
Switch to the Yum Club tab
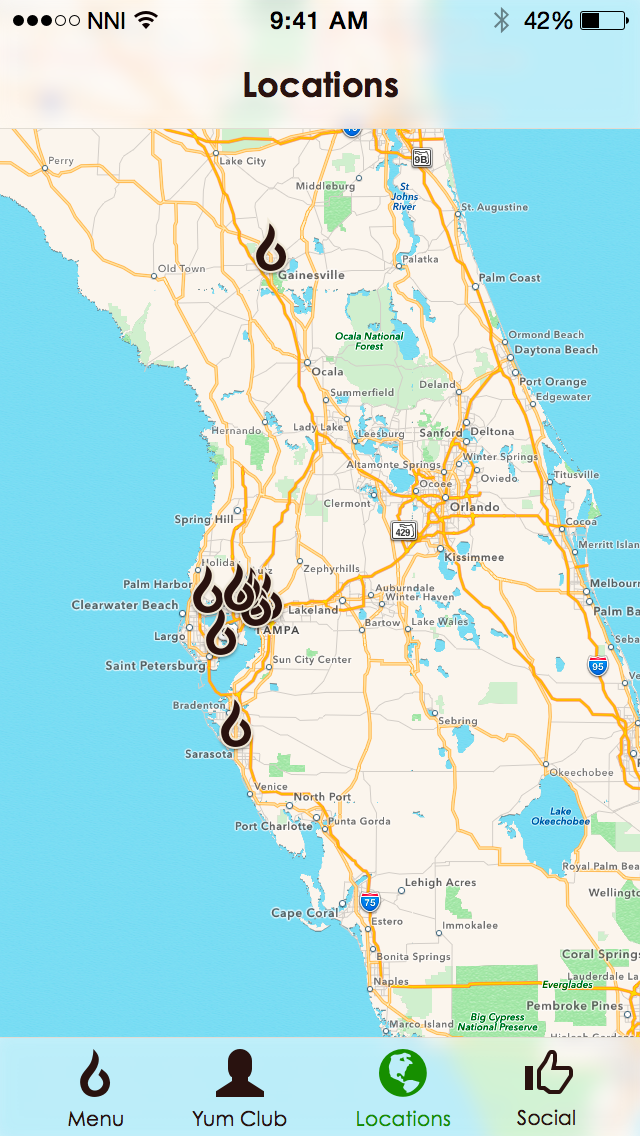240,1089
